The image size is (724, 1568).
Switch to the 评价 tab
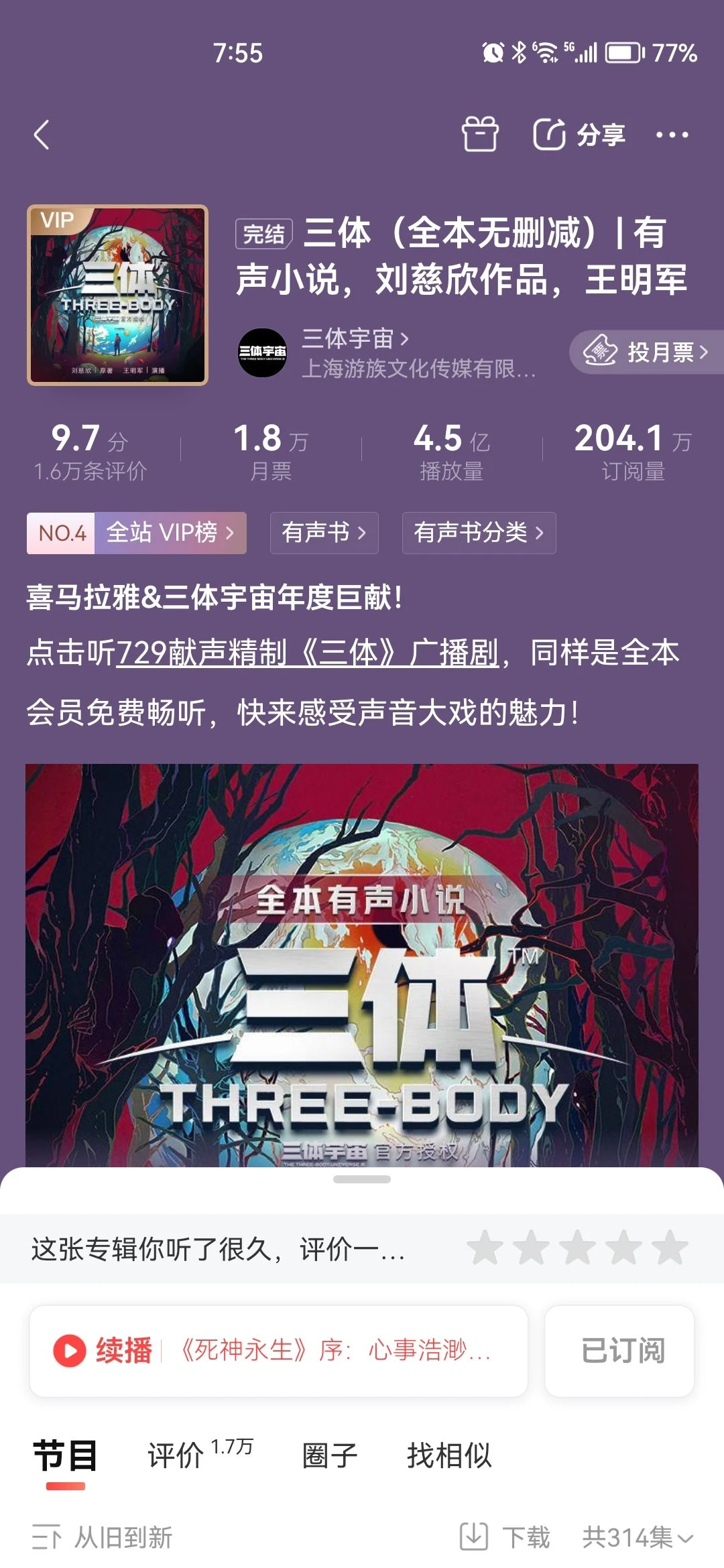[176, 1455]
